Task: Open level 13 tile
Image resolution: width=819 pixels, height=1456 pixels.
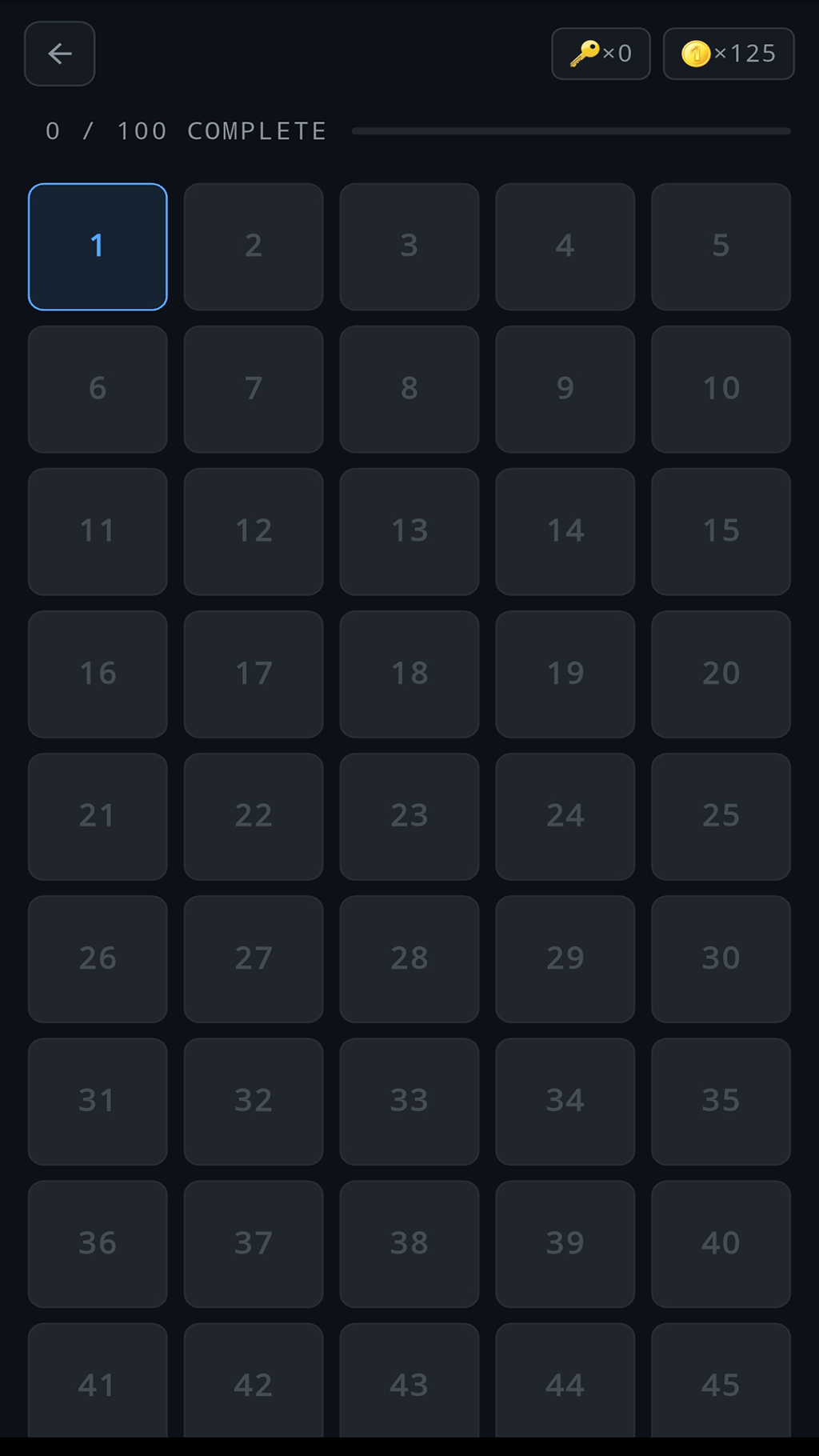Action: coord(409,531)
